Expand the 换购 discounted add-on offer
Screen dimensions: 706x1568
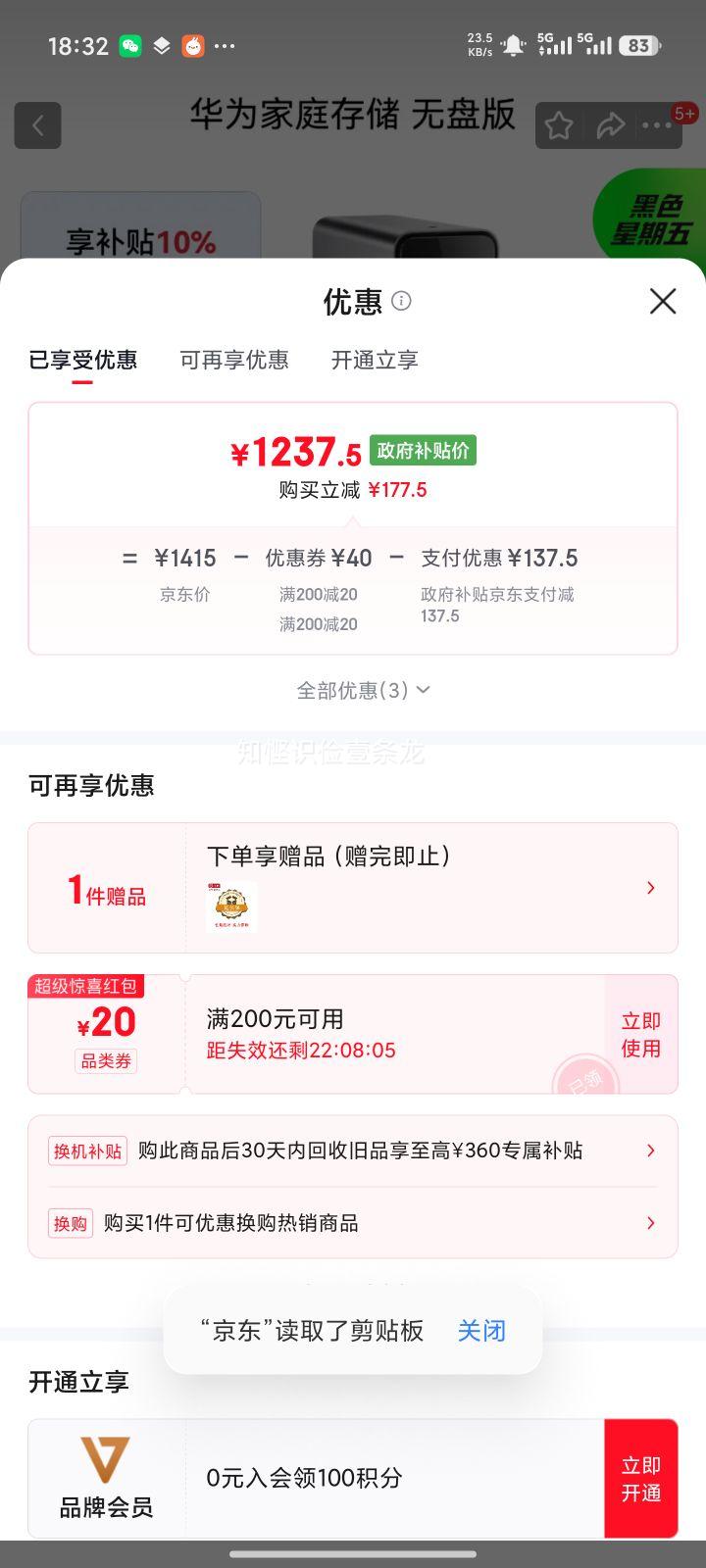pos(650,1223)
